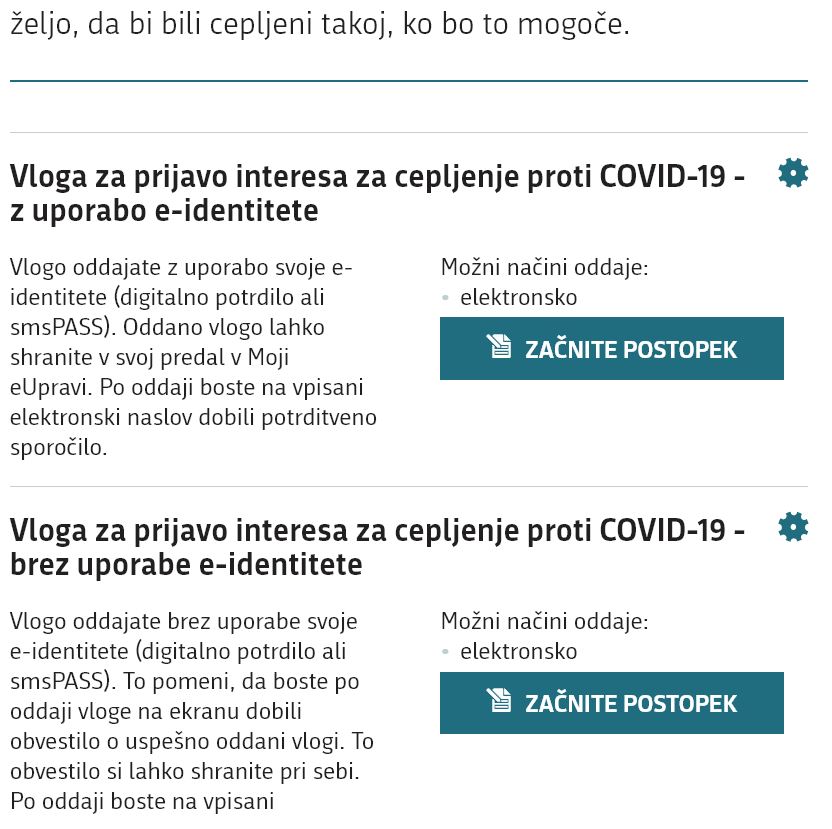Start the procedure with e-identity

611,349
